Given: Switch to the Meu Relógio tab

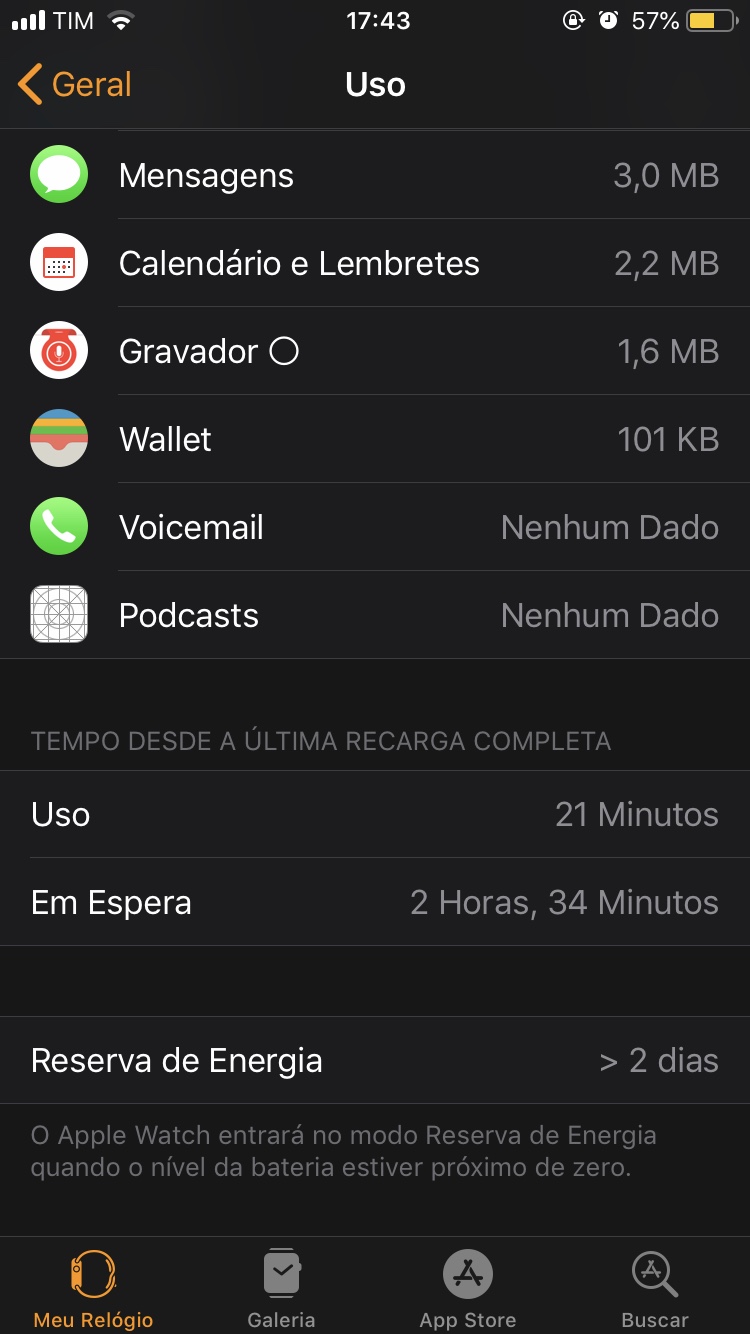Looking at the screenshot, I should (93, 1288).
